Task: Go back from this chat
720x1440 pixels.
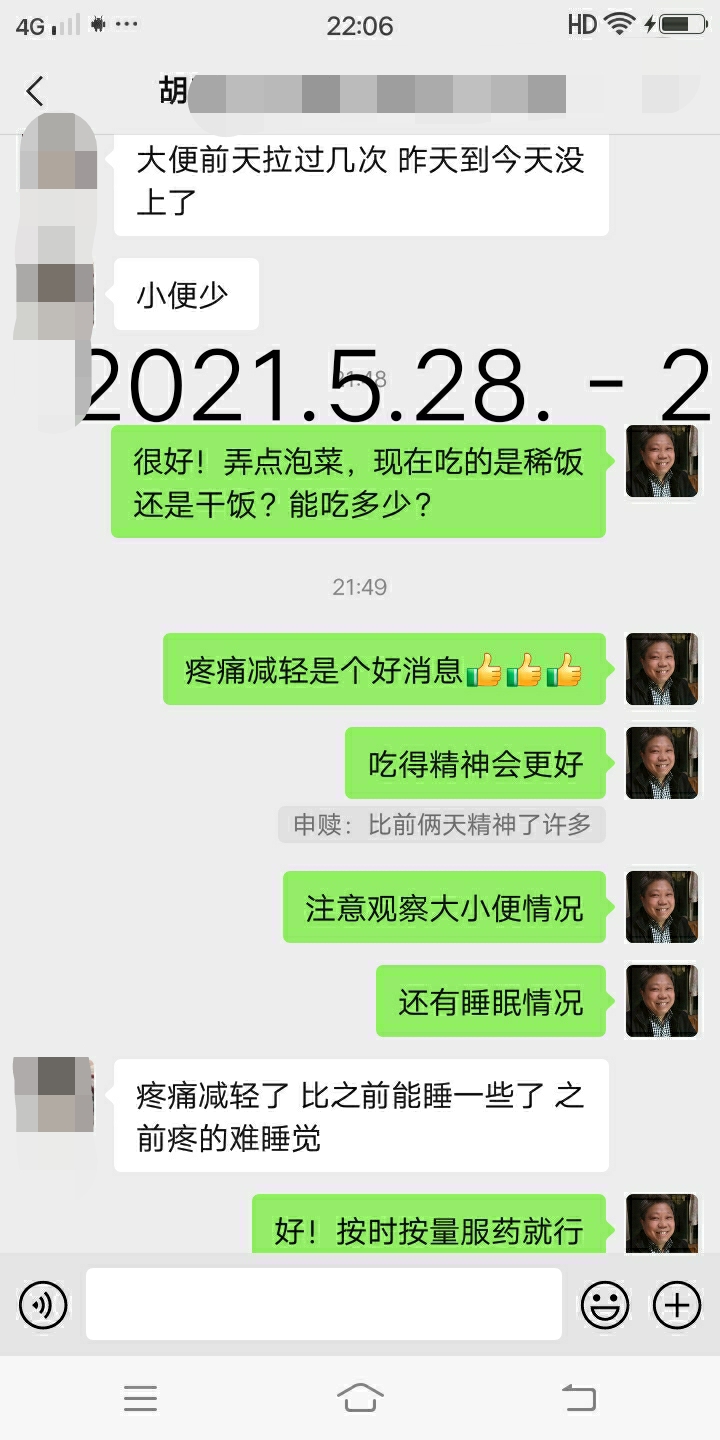Action: tap(35, 92)
